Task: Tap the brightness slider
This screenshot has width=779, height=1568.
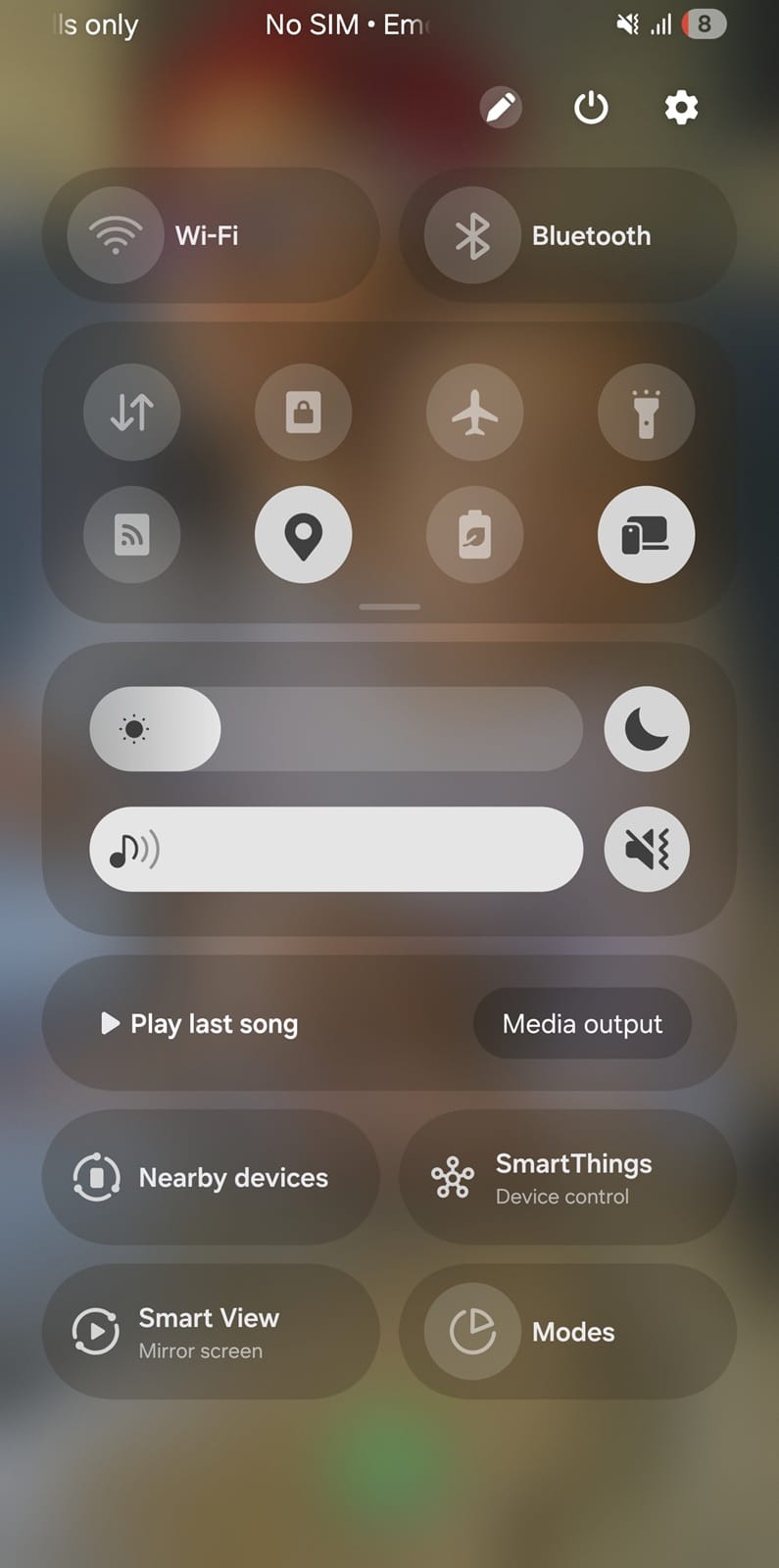Action: (x=336, y=729)
